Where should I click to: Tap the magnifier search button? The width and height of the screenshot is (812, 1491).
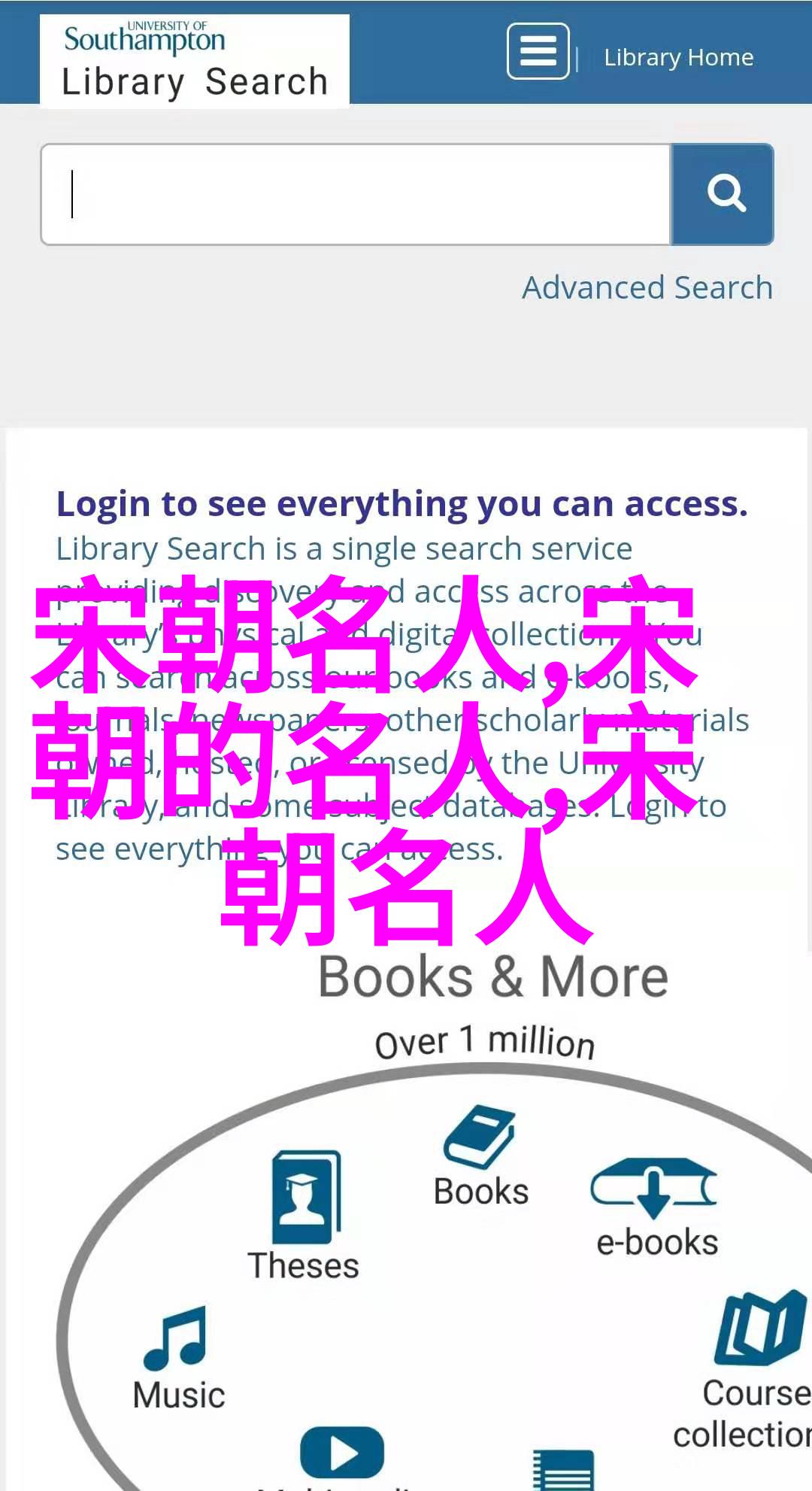coord(723,195)
